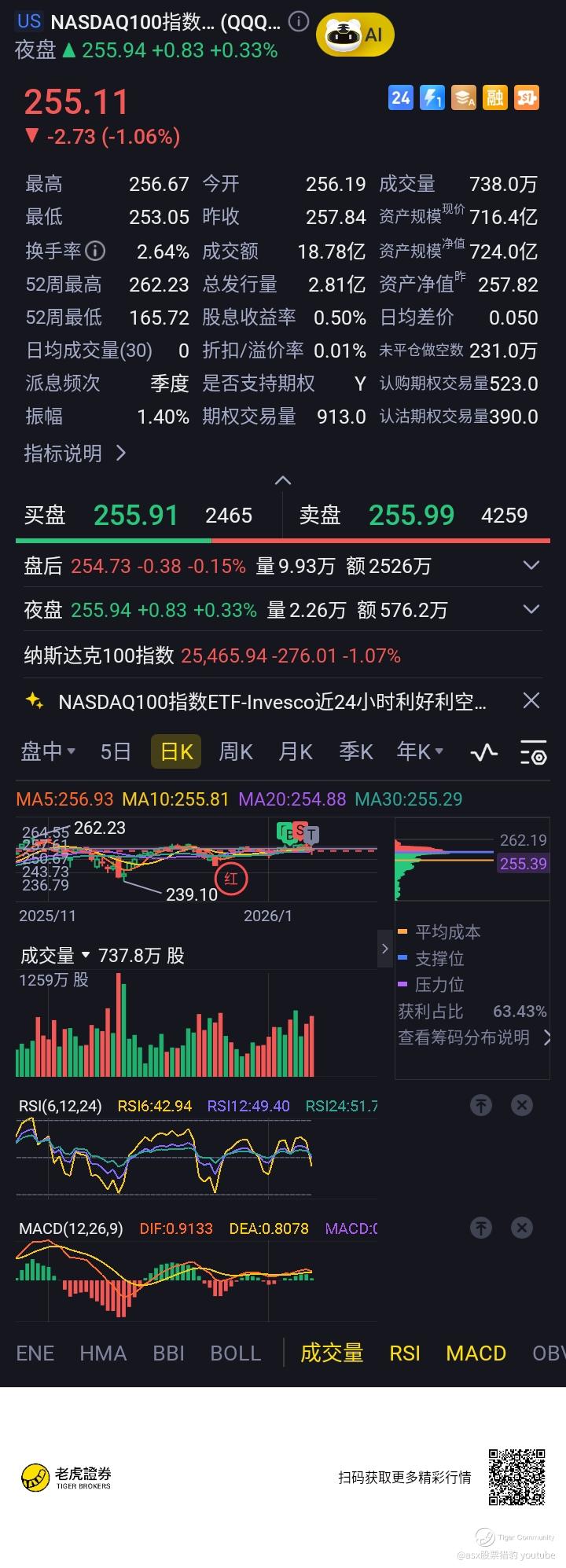Image resolution: width=566 pixels, height=1568 pixels.
Task: Open the AI assistant button
Action: 355,35
